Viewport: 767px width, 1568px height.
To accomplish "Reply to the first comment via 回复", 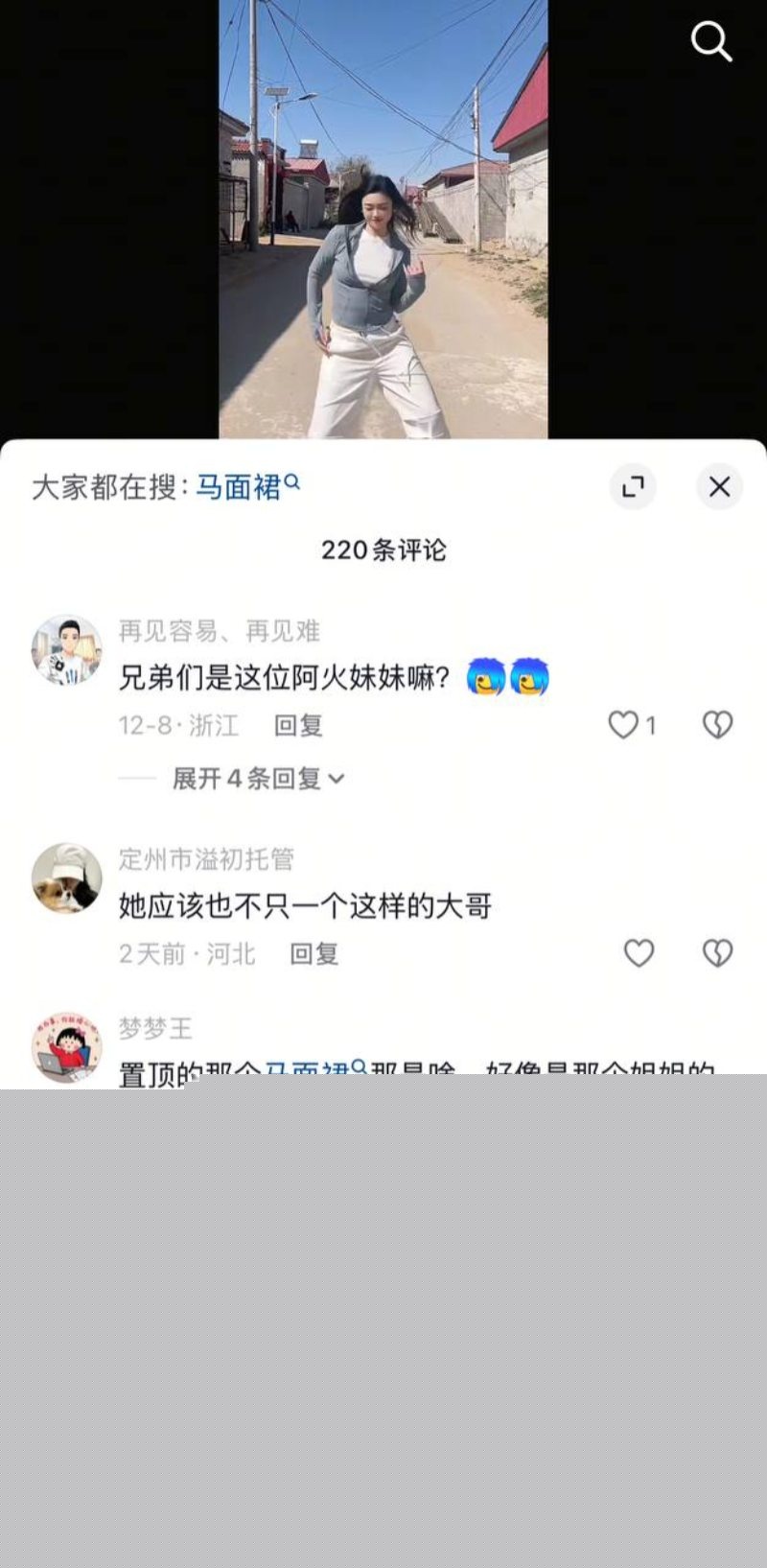I will (299, 726).
